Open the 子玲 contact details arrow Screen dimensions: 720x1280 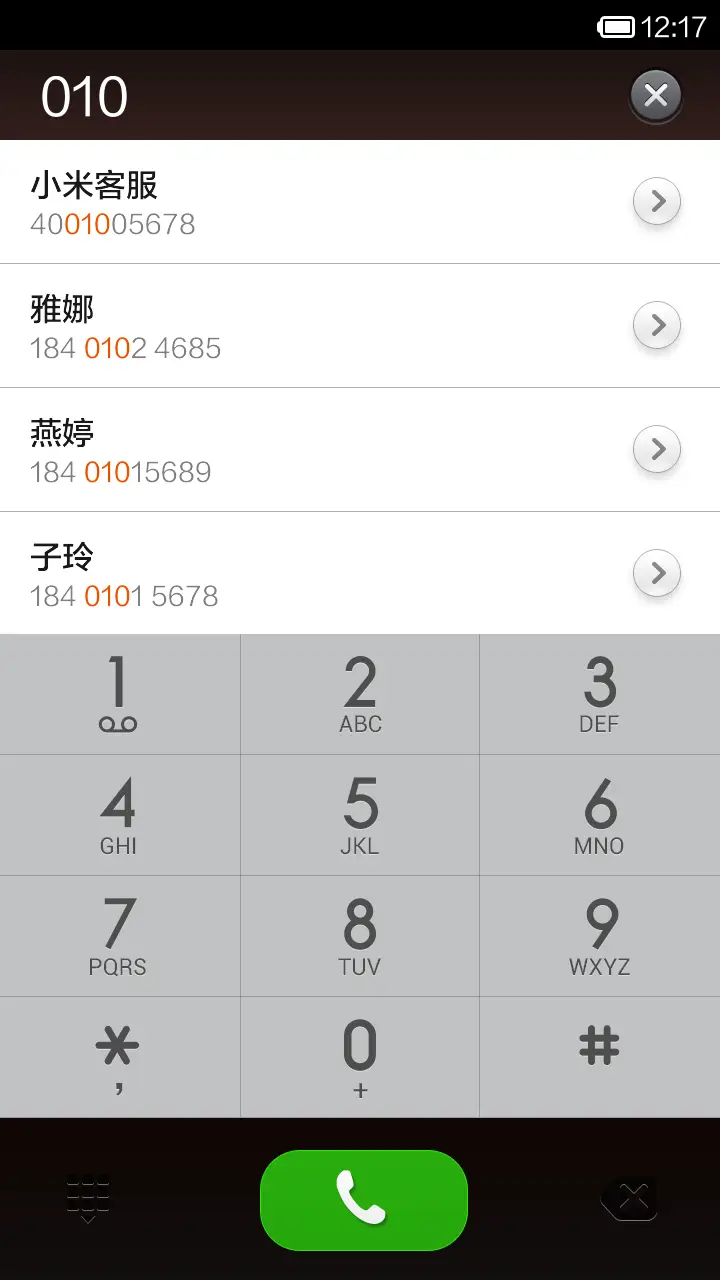coord(657,573)
